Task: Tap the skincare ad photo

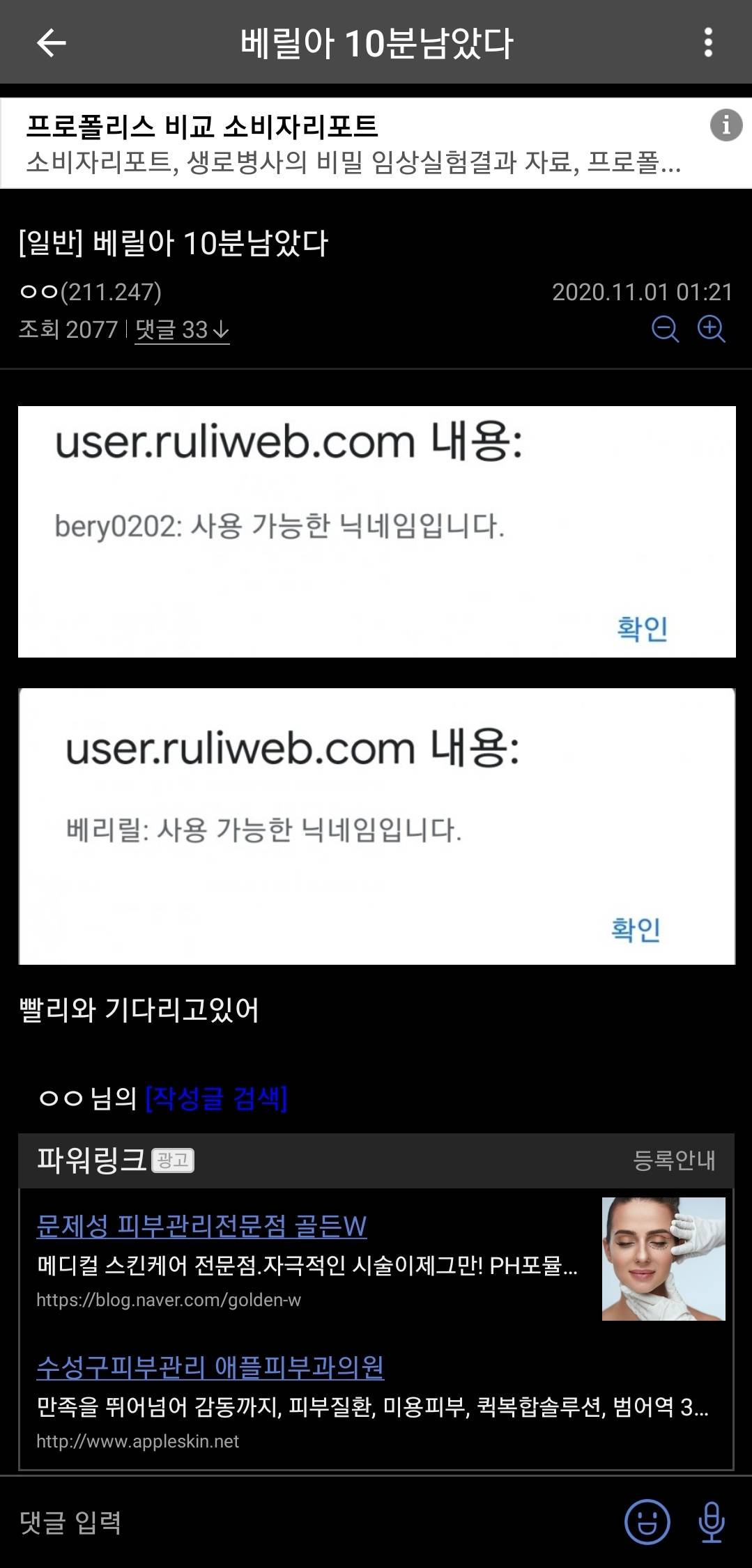Action: click(663, 1259)
